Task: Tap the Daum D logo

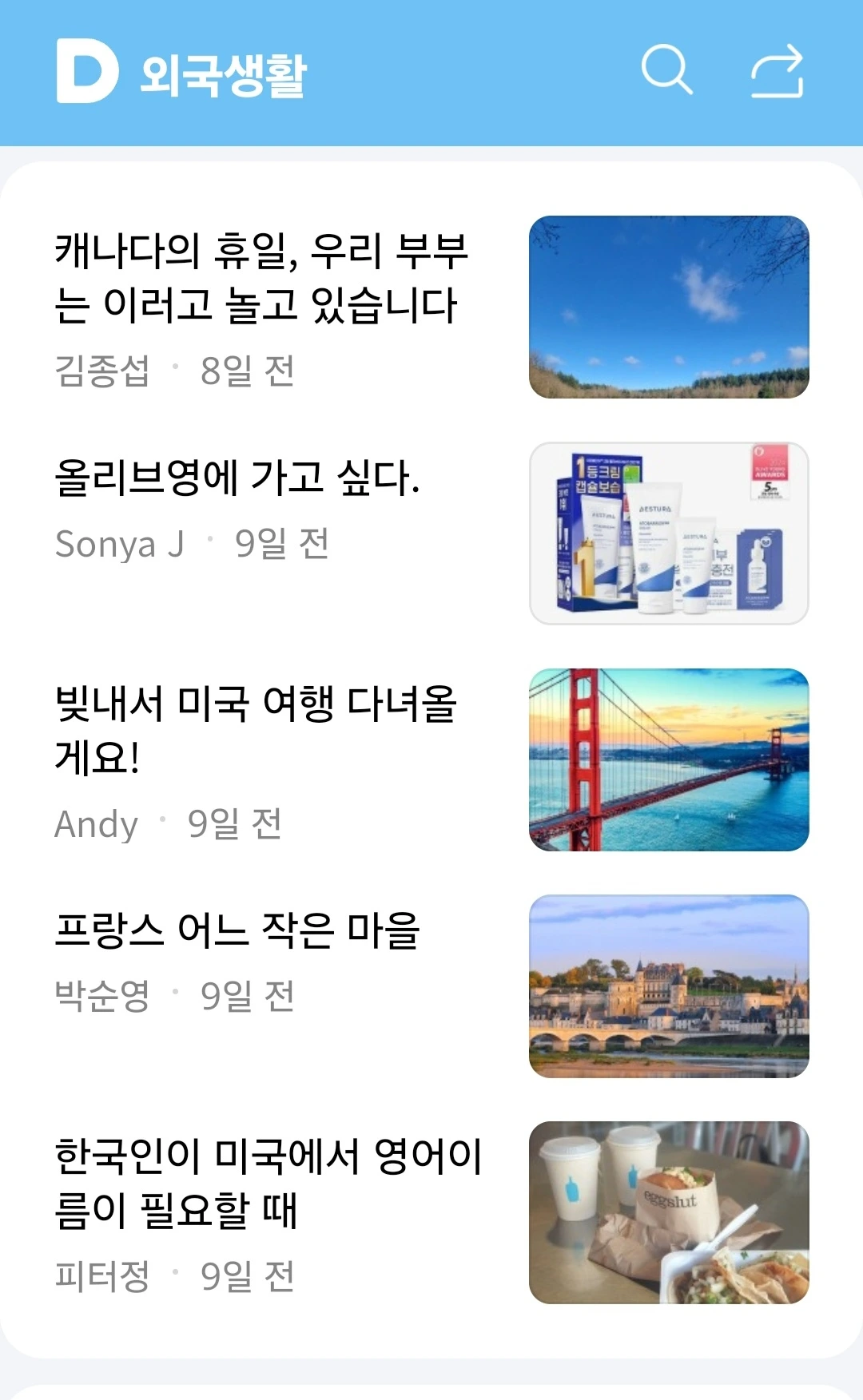Action: coord(87,71)
